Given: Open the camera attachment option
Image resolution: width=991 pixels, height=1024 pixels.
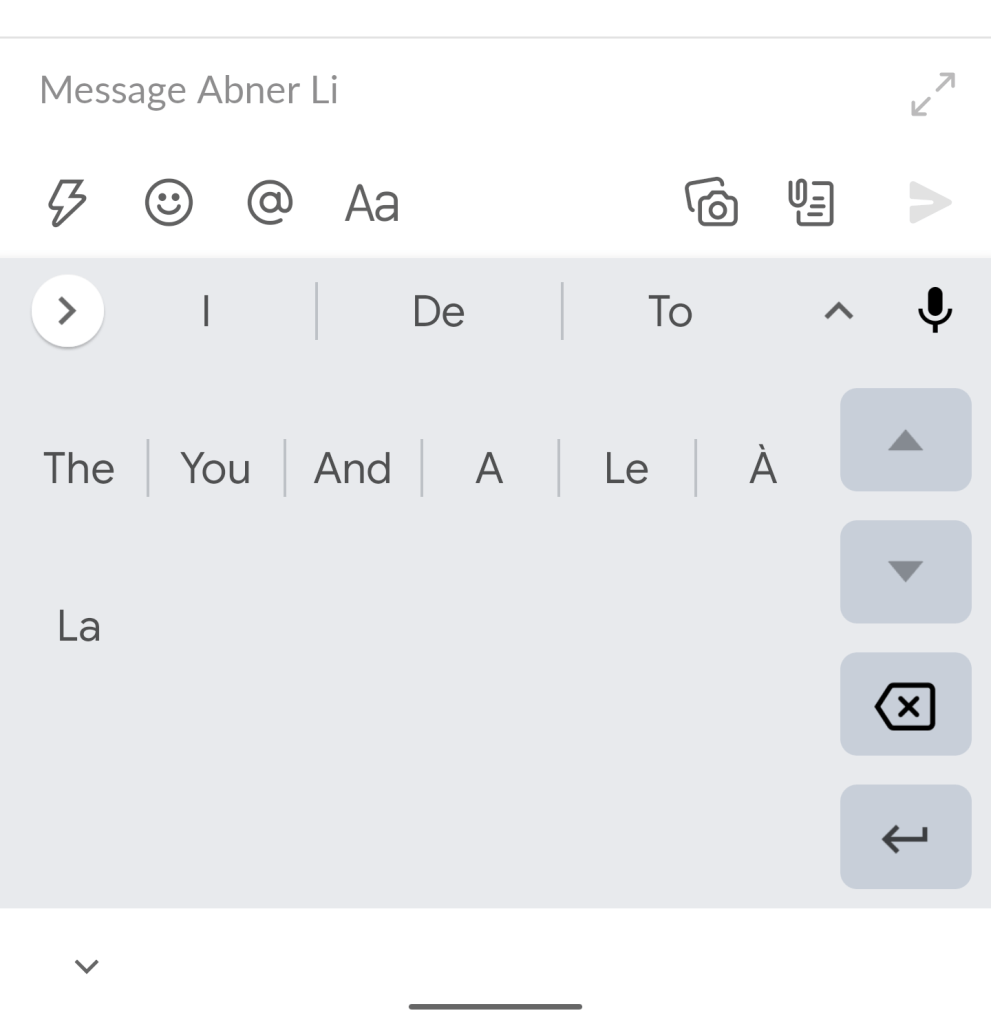Looking at the screenshot, I should [x=711, y=203].
